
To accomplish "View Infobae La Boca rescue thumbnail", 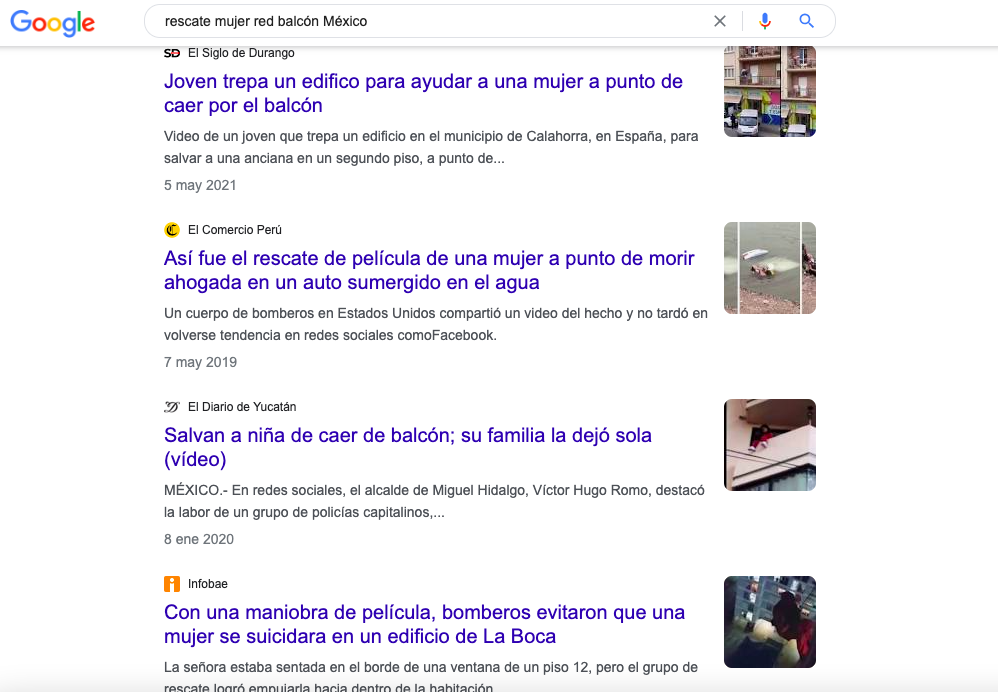I will (769, 622).
